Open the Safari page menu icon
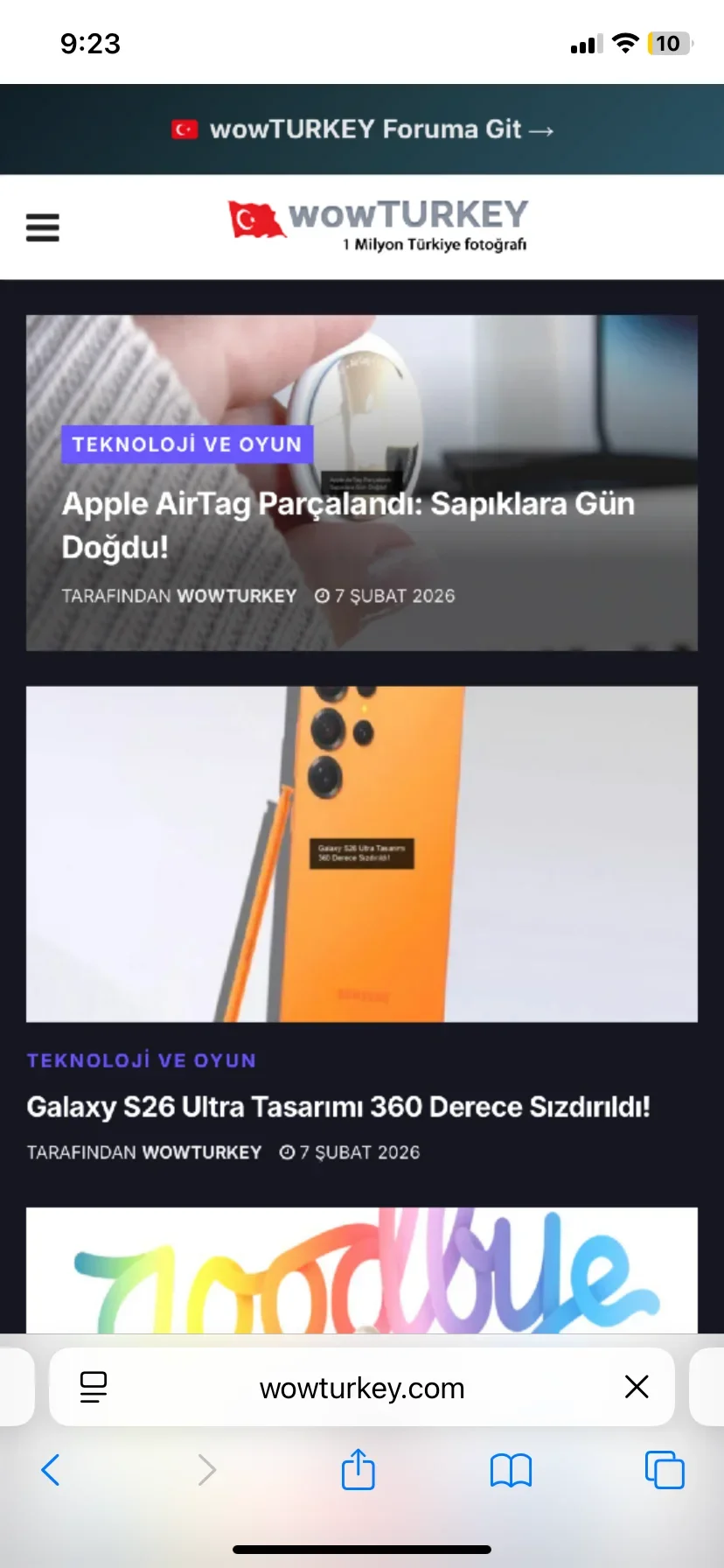The image size is (724, 1568). coord(94,1387)
